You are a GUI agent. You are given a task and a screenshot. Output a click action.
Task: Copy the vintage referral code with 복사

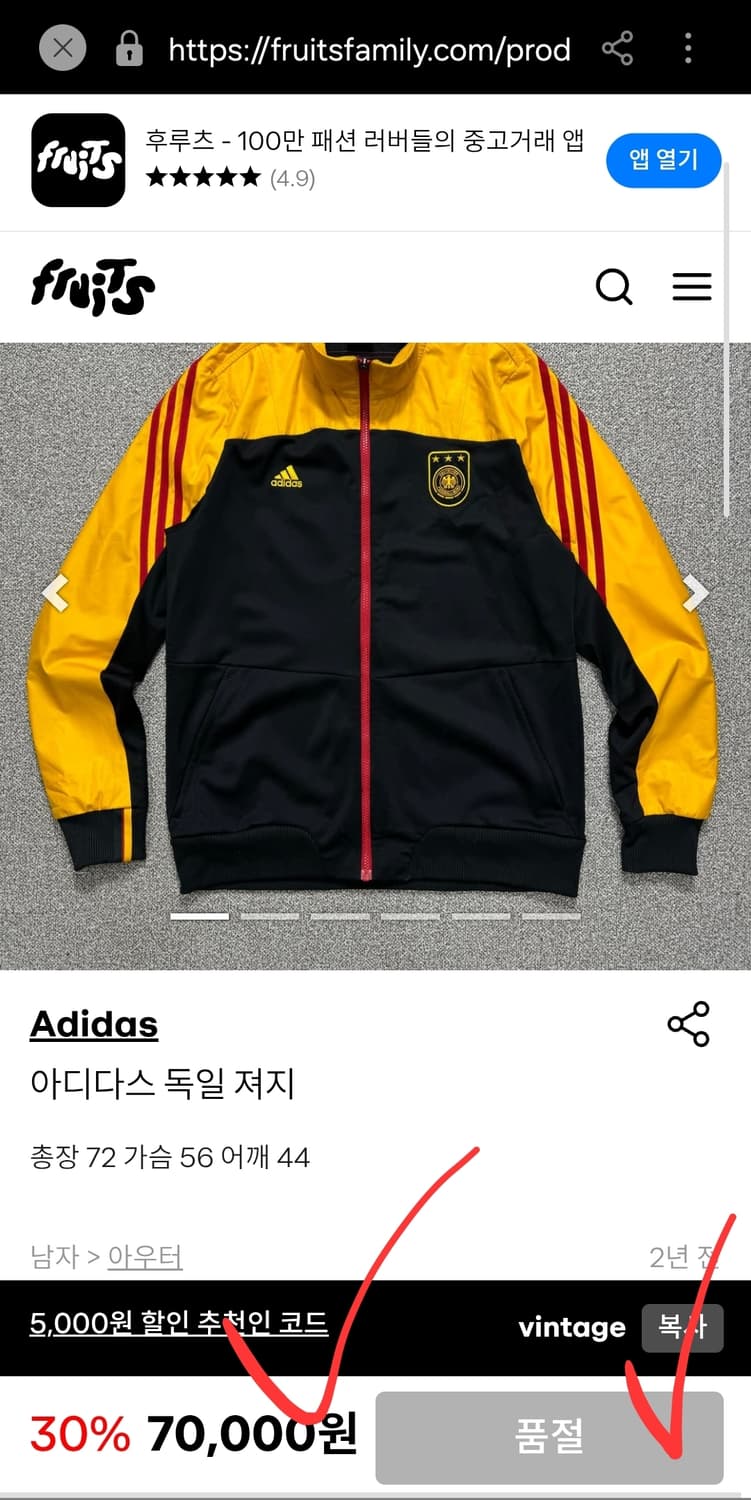[x=683, y=1328]
